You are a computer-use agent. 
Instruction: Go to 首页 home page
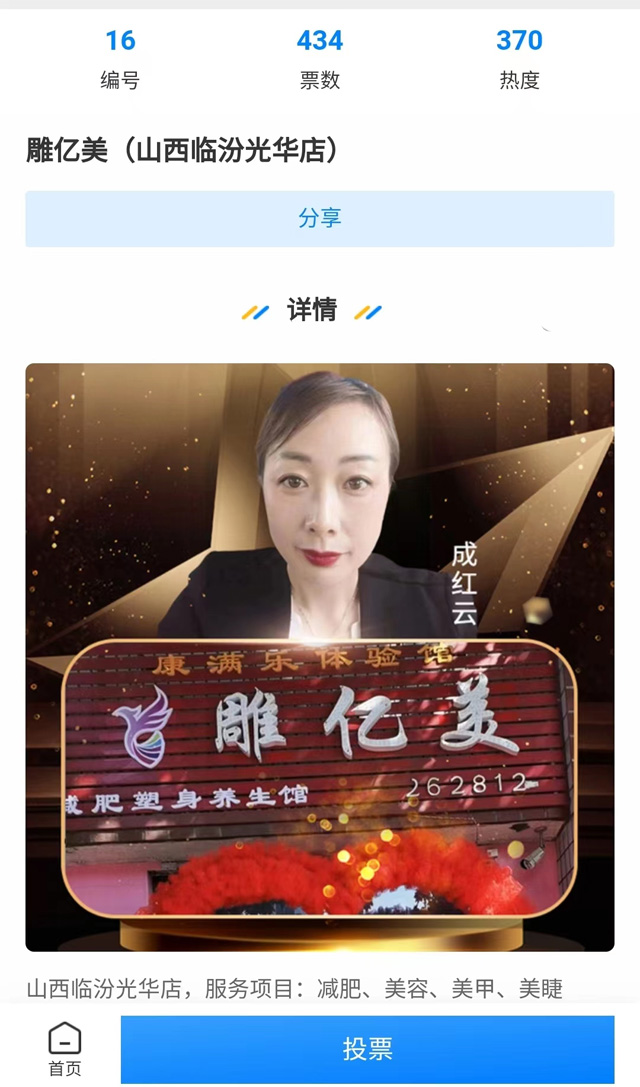point(65,1048)
